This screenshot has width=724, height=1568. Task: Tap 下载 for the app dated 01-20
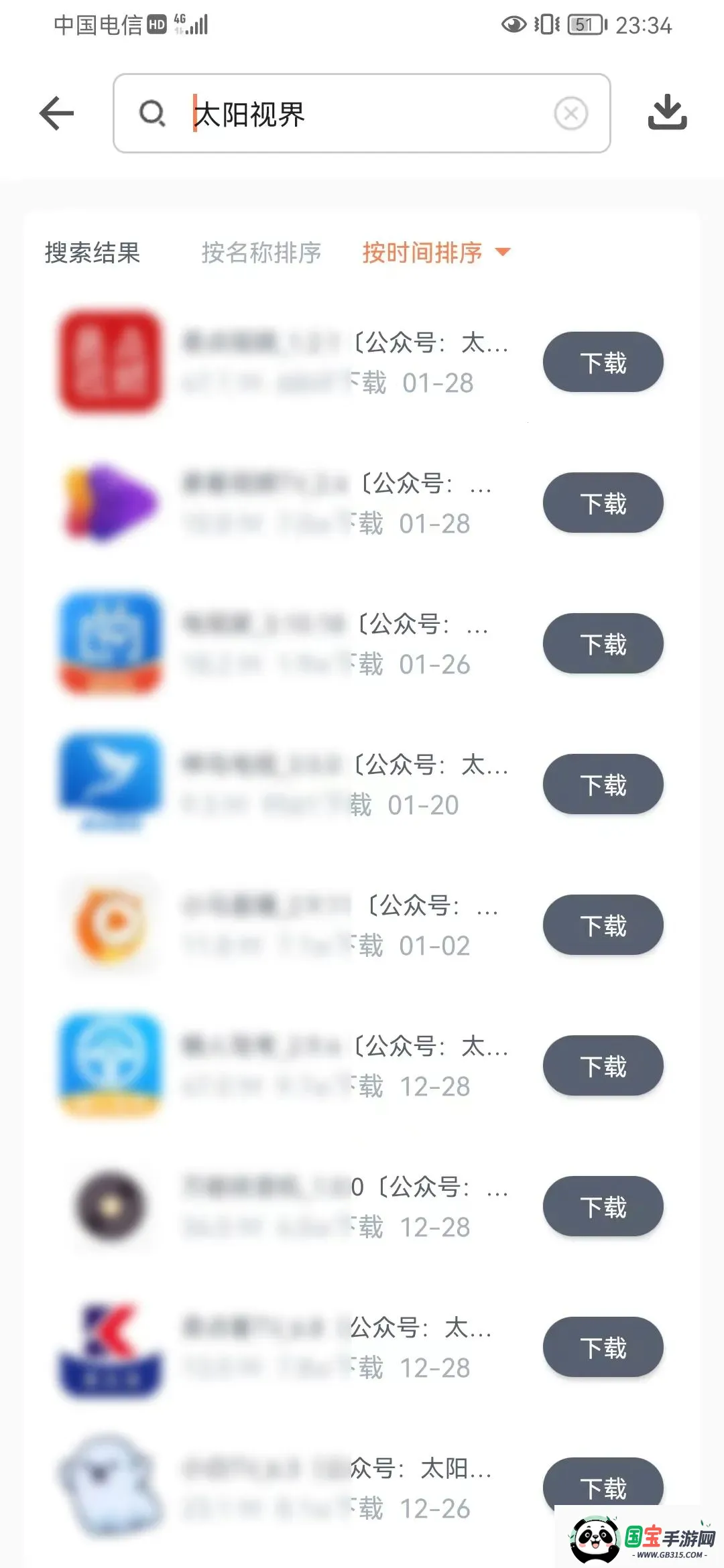(603, 785)
